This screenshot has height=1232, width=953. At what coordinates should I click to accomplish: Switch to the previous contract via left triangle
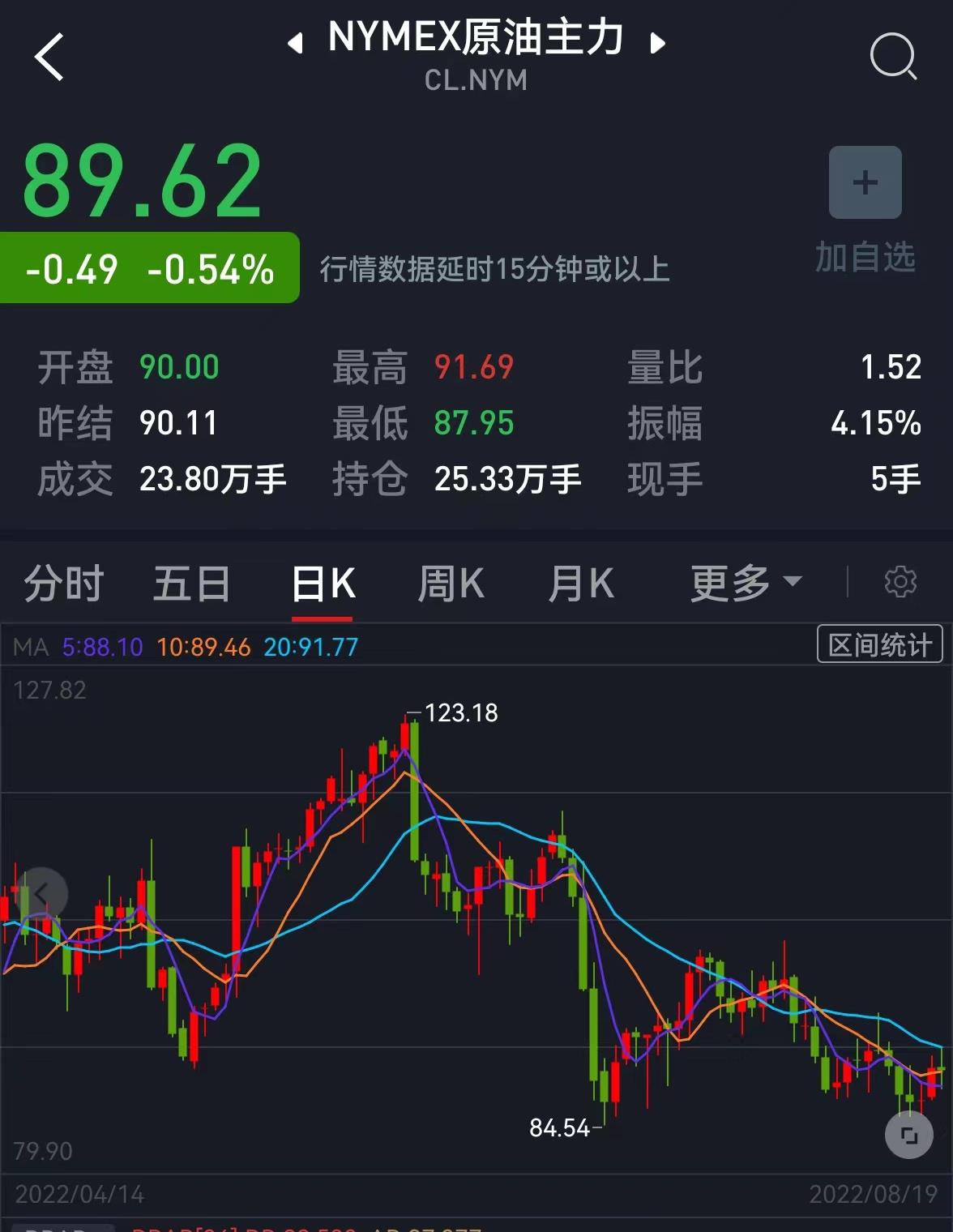[296, 43]
